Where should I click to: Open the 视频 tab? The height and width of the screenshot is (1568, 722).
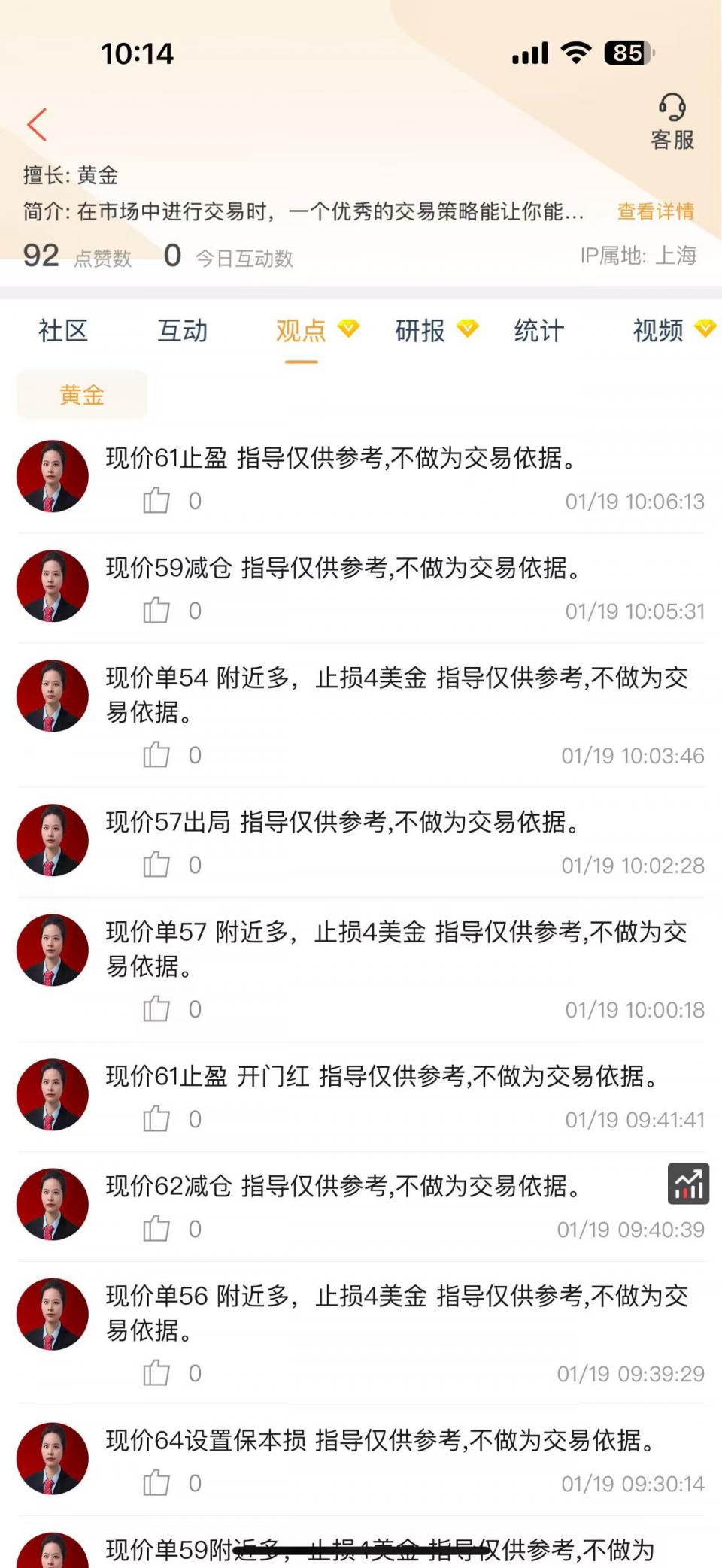pos(659,331)
